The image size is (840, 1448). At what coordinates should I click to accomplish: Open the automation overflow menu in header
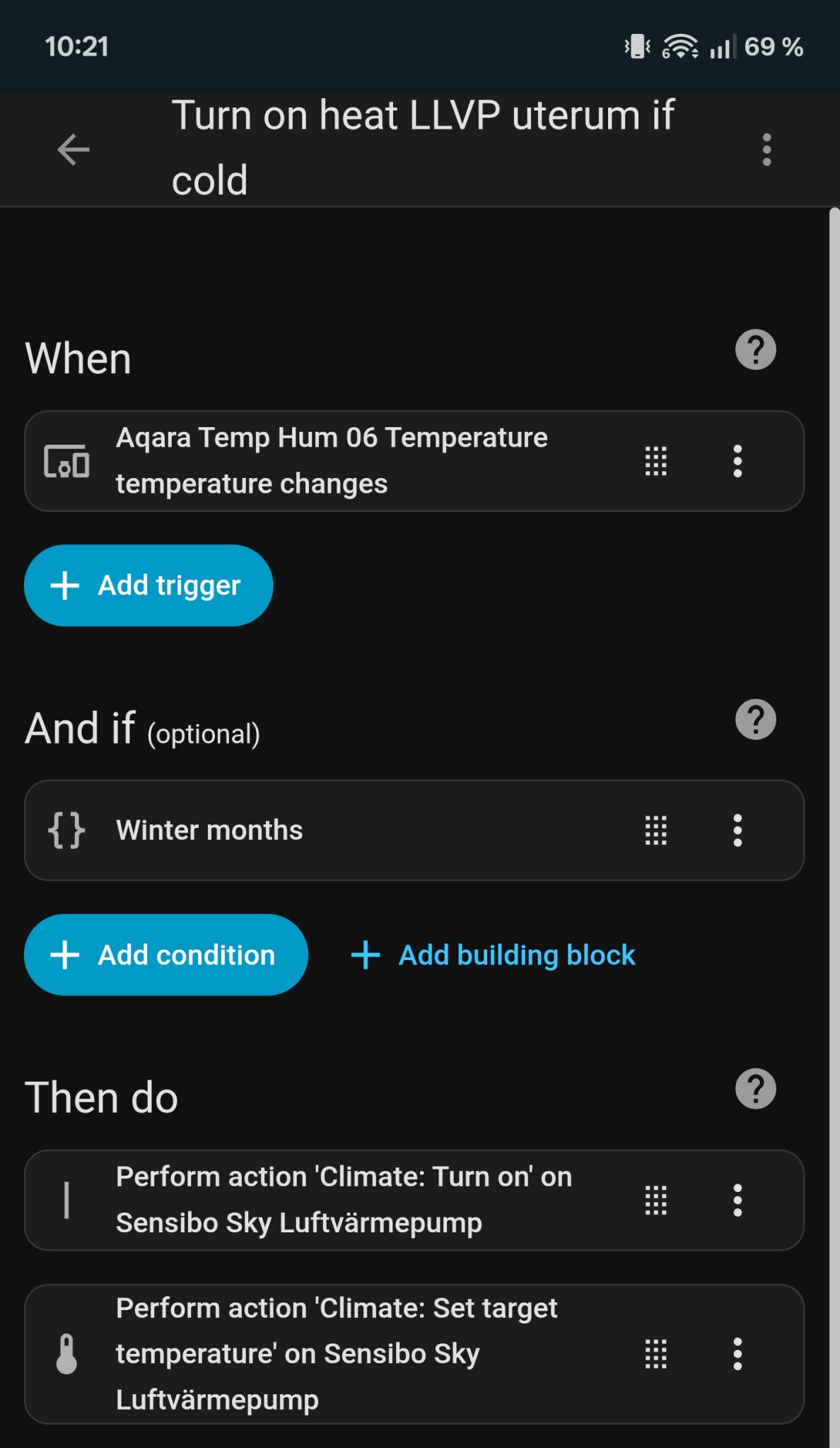(766, 150)
